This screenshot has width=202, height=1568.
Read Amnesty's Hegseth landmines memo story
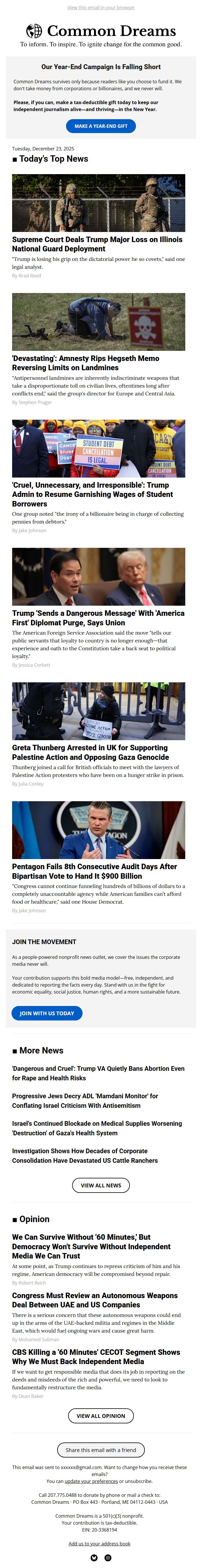[x=85, y=363]
